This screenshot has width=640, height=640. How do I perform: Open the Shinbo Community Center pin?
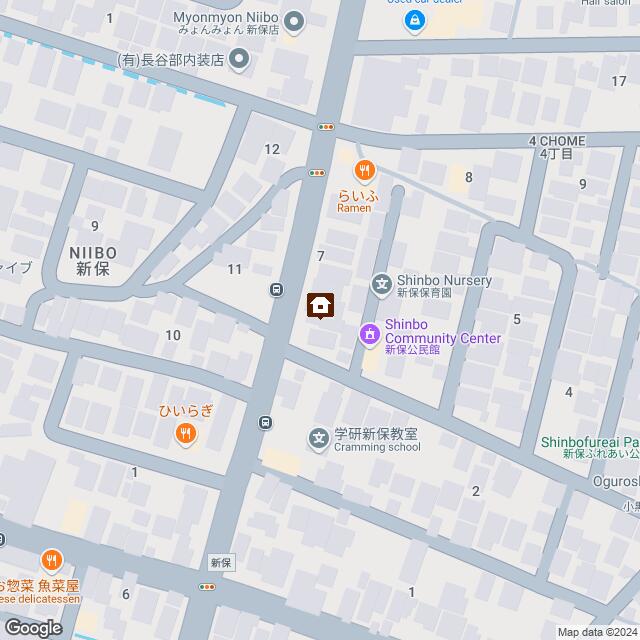[x=369, y=333]
